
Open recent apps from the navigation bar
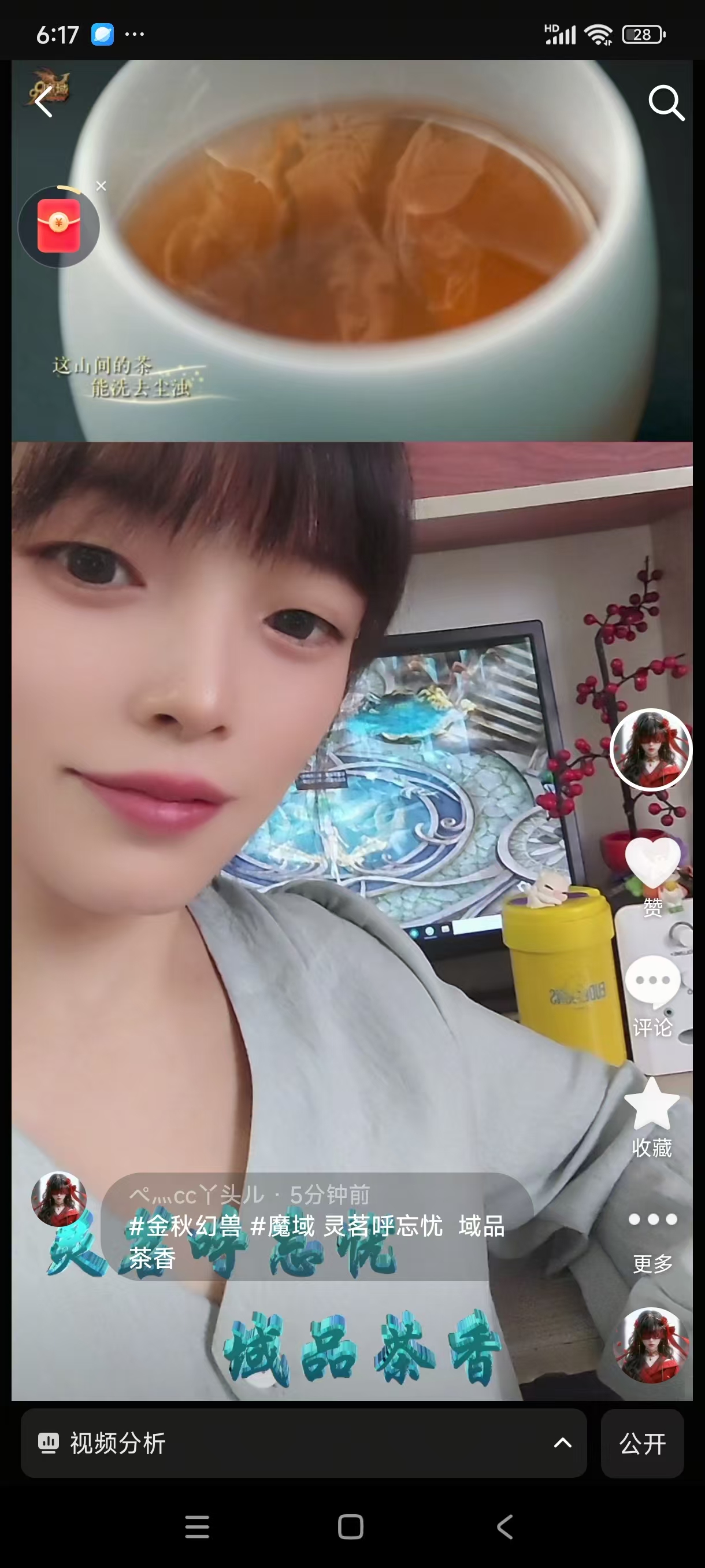click(197, 1526)
